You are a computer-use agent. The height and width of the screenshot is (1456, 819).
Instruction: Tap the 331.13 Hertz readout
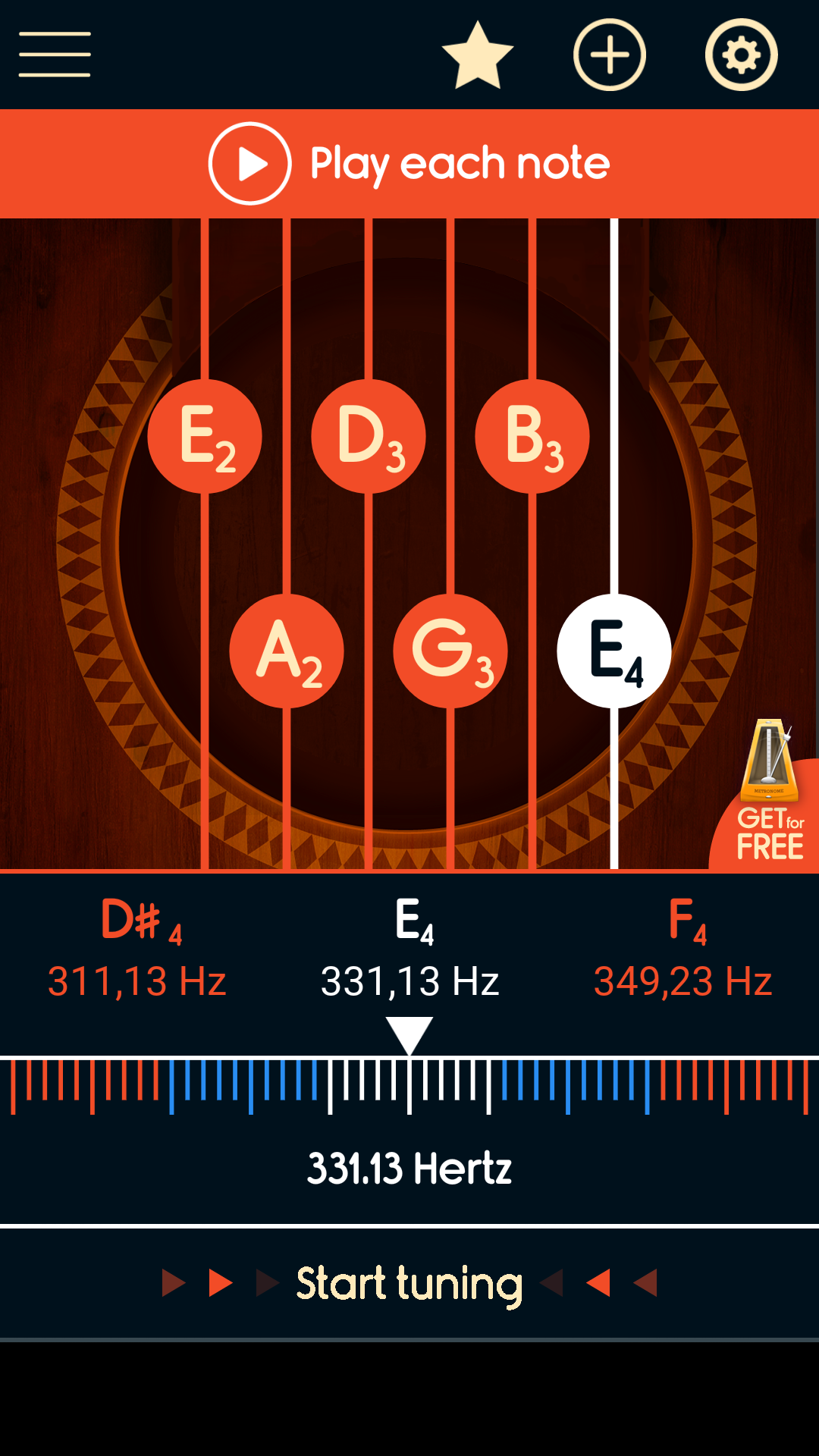click(409, 1168)
